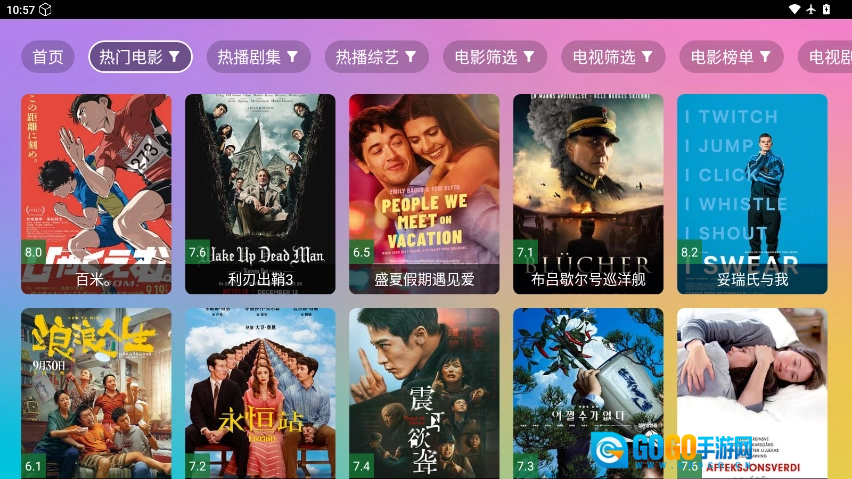Switch to the 首页 tab
The image size is (852, 479).
point(48,57)
